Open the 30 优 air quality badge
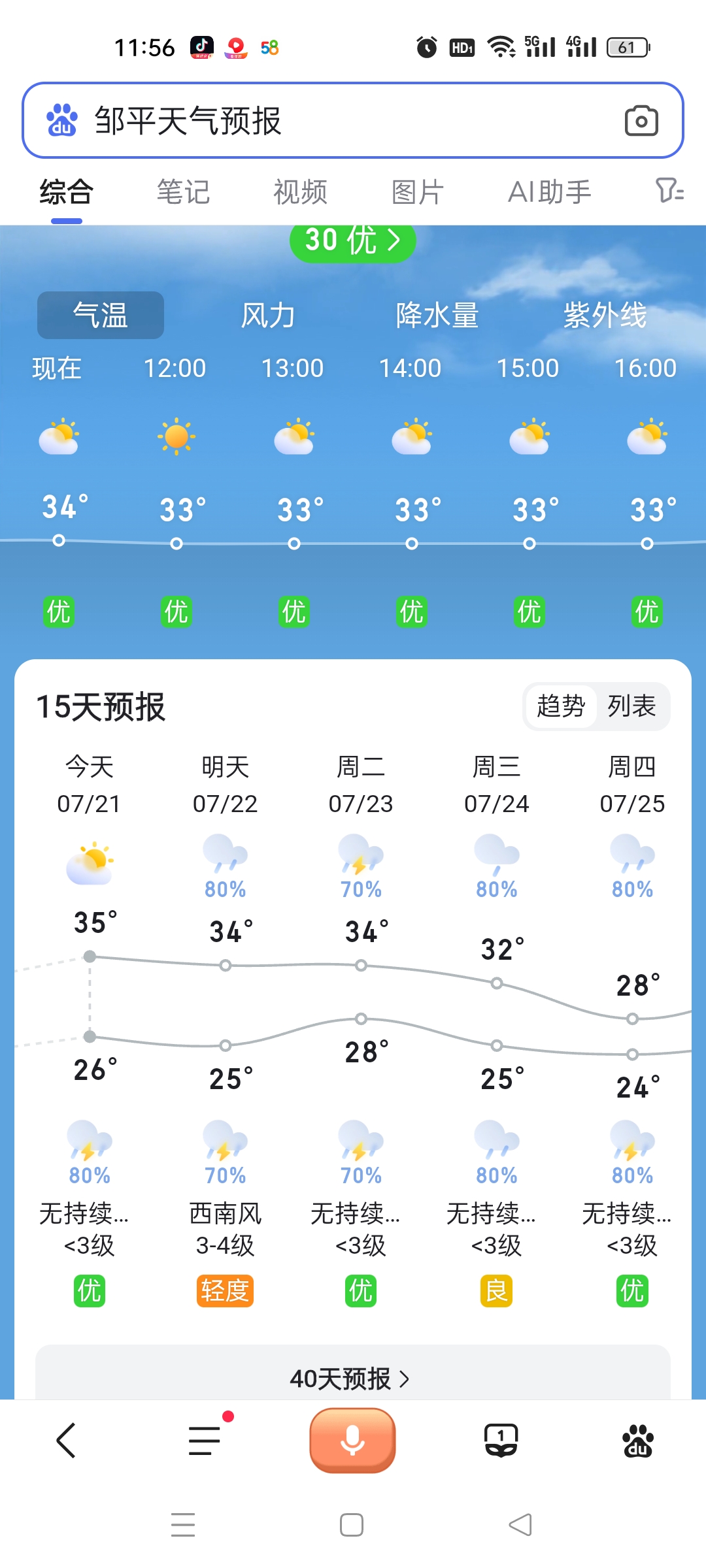 (x=353, y=240)
